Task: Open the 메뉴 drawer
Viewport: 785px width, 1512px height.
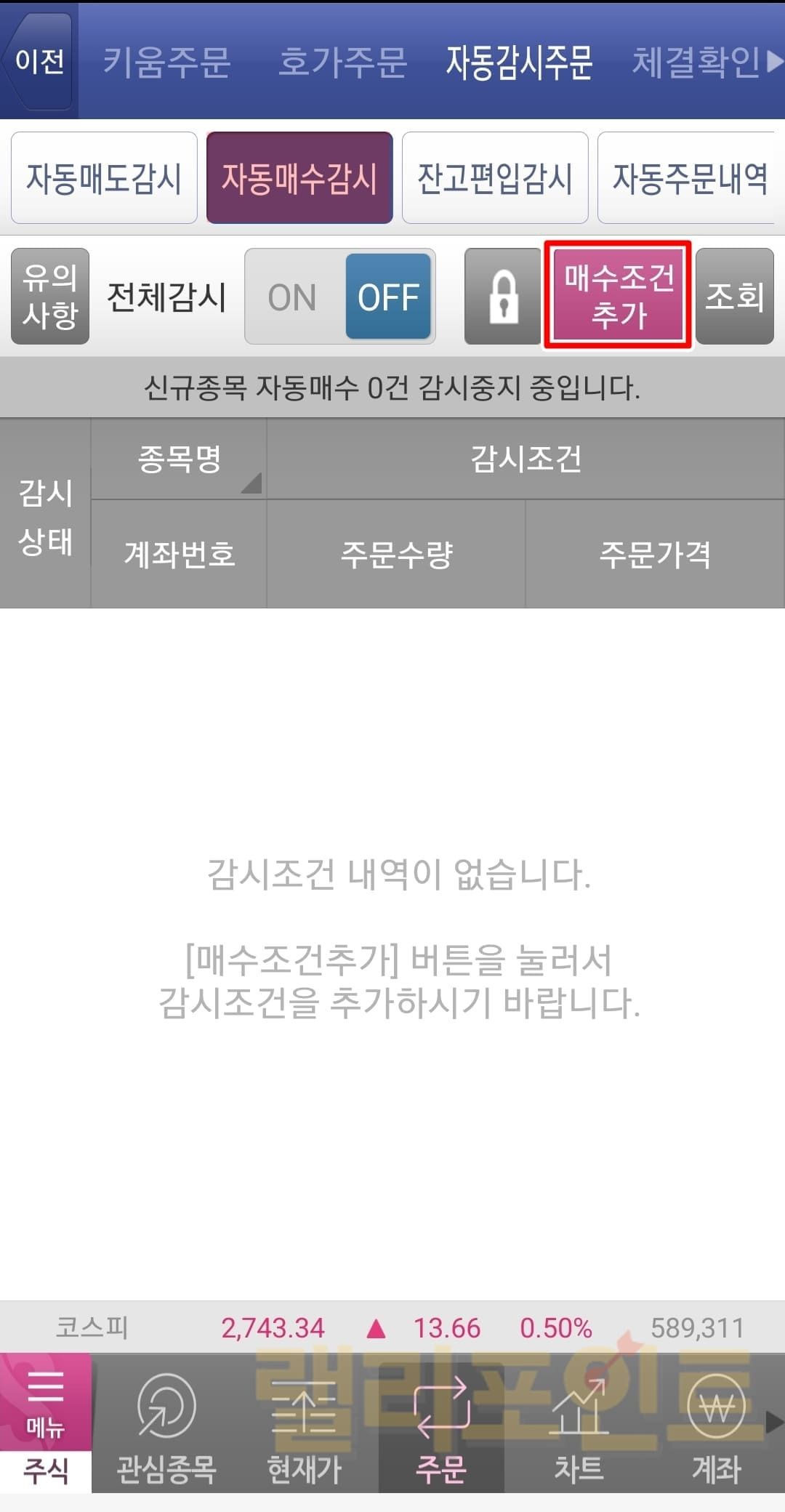Action: 45,1403
